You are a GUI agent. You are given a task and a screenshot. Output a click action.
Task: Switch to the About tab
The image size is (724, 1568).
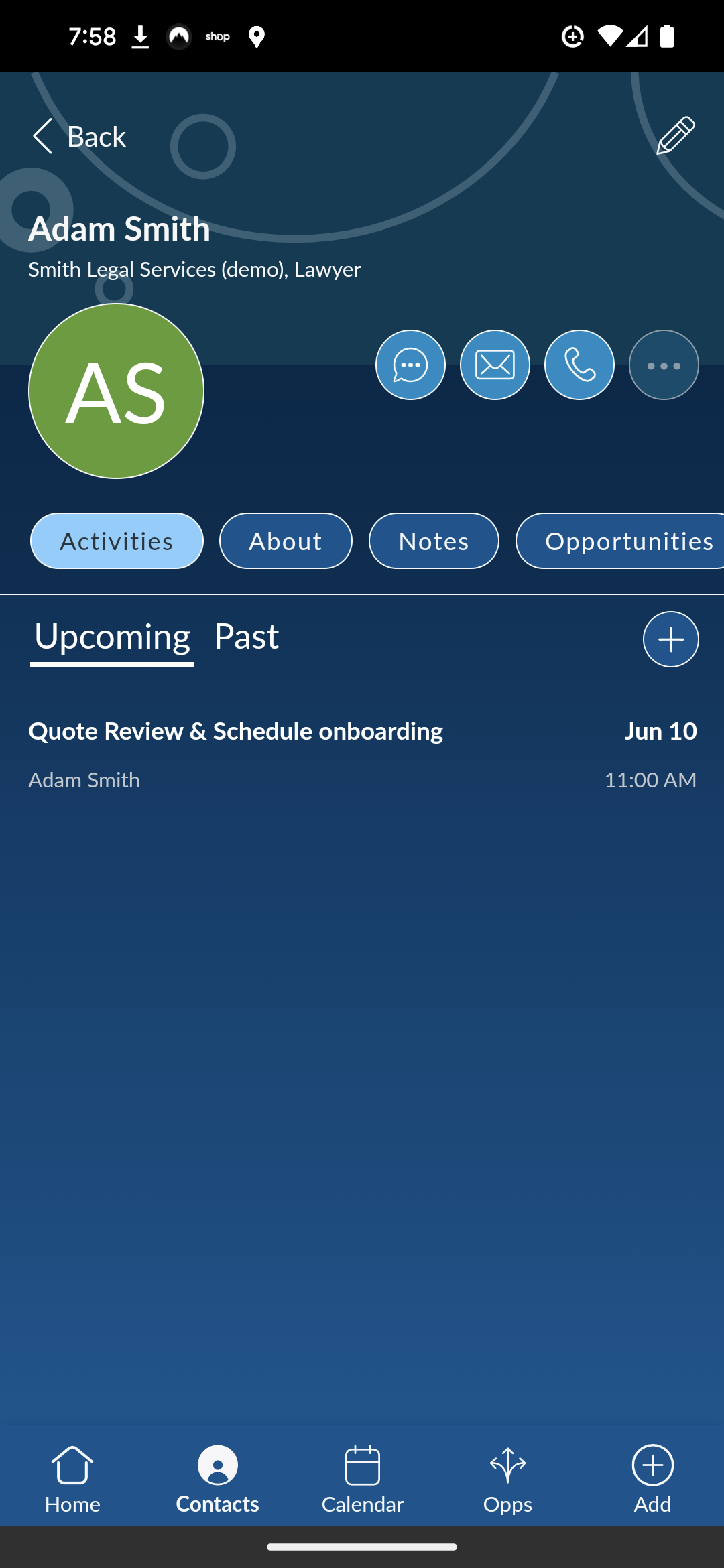pyautogui.click(x=285, y=541)
